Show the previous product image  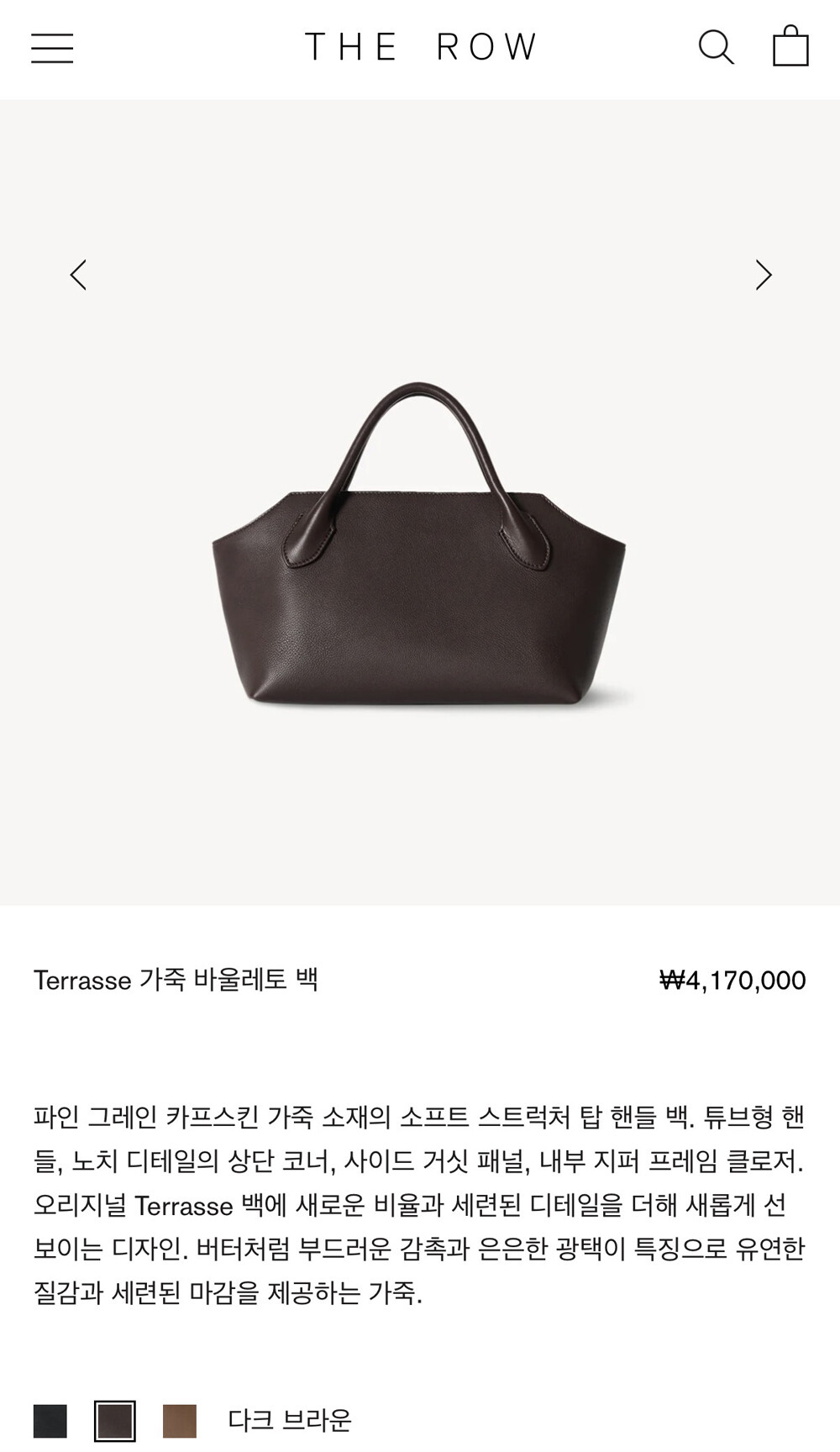click(x=78, y=275)
